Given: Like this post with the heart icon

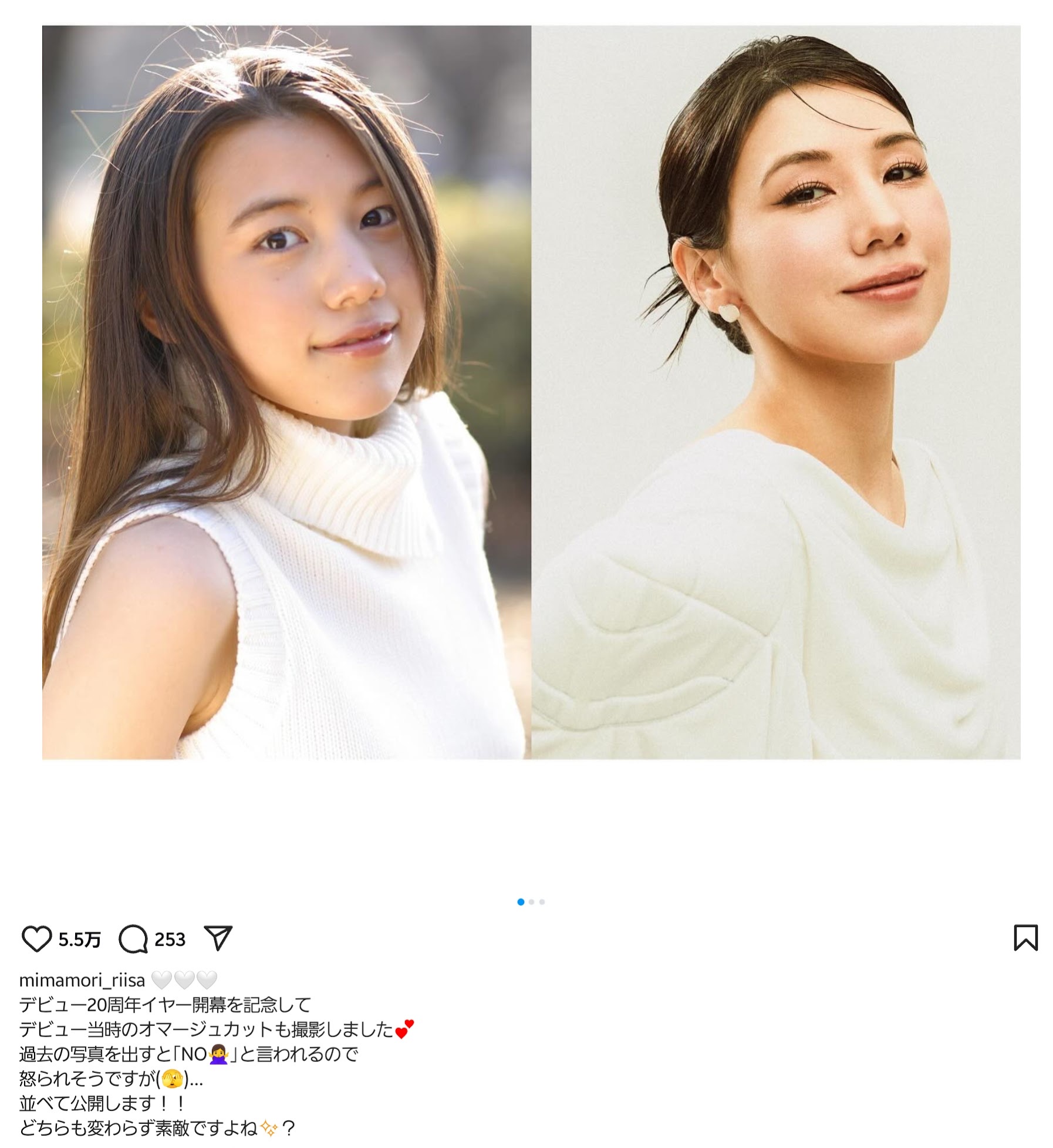Looking at the screenshot, I should point(36,939).
